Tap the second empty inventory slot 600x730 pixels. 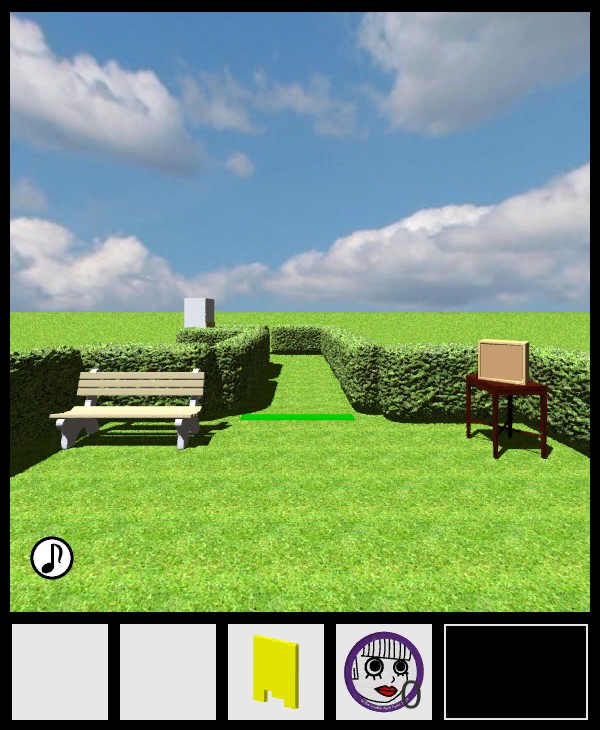(x=168, y=671)
